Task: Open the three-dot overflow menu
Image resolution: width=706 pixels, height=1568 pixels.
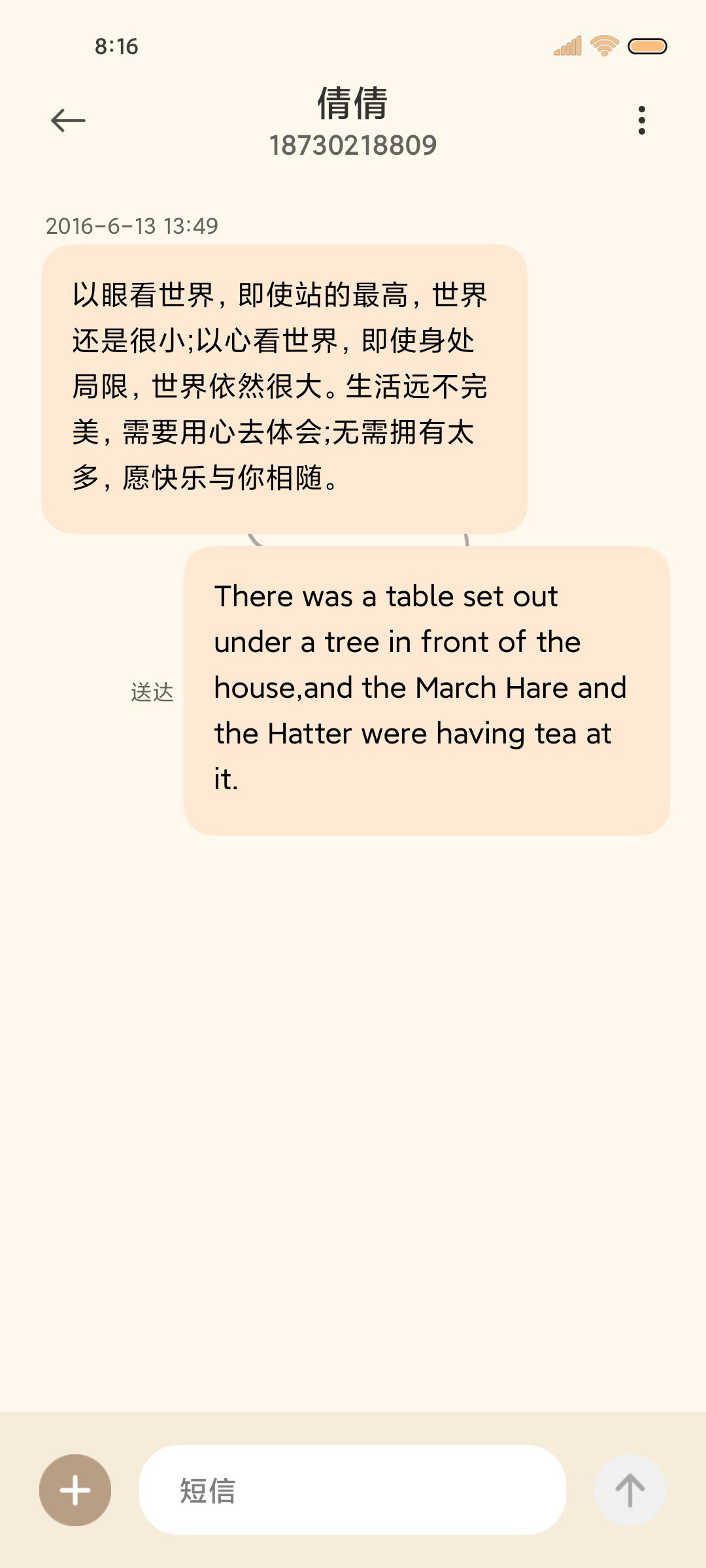Action: (x=642, y=120)
